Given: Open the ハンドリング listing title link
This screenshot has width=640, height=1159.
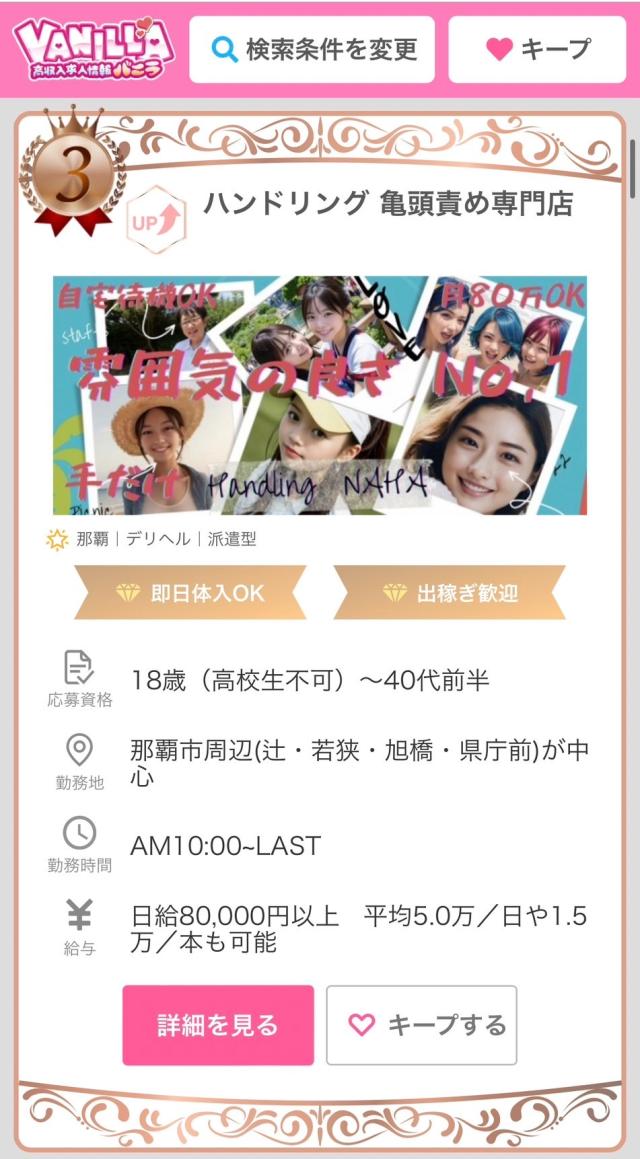Looking at the screenshot, I should pos(388,204).
